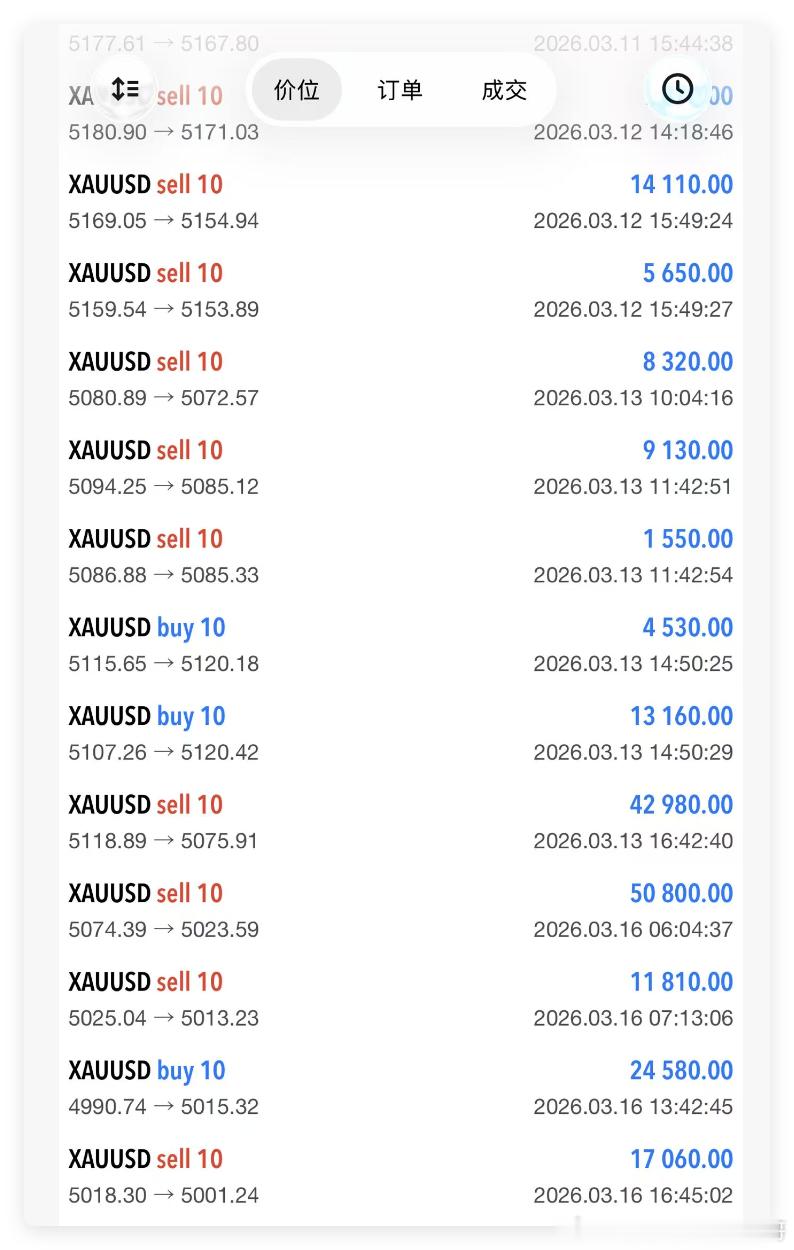View the sell trade with 42 980.00 profit
This screenshot has width=794, height=1250.
400,822
